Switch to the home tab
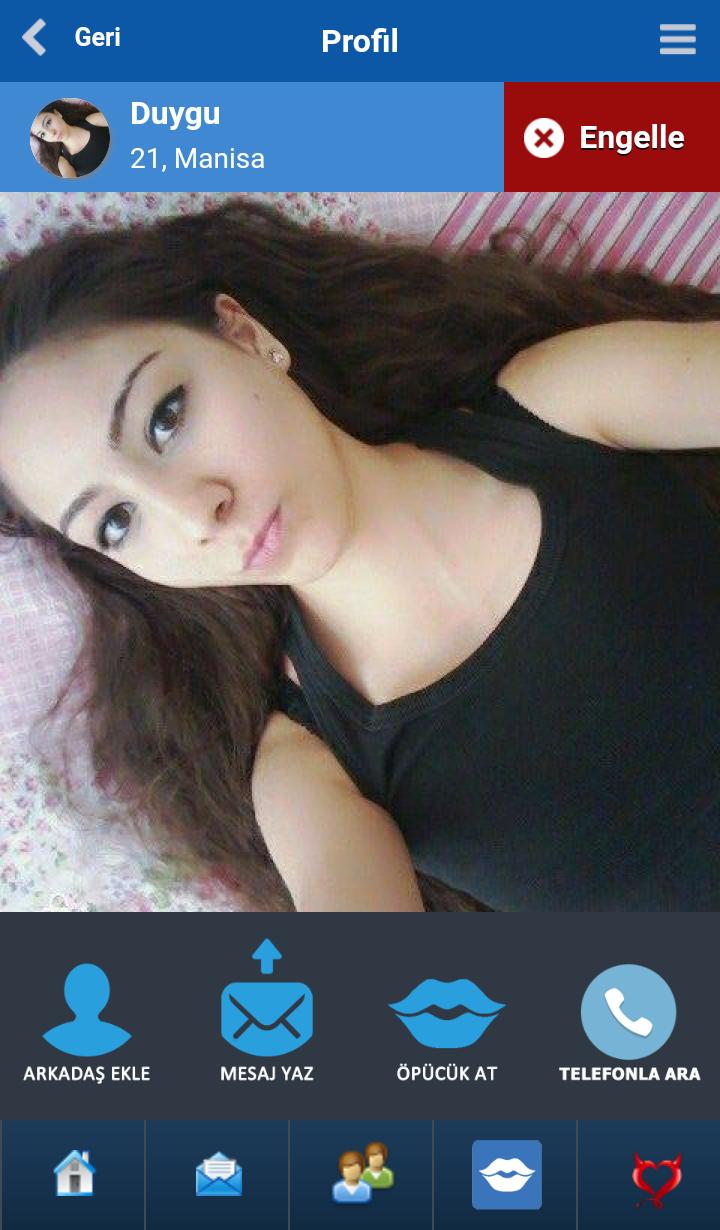The height and width of the screenshot is (1230, 720). pyautogui.click(x=74, y=1174)
